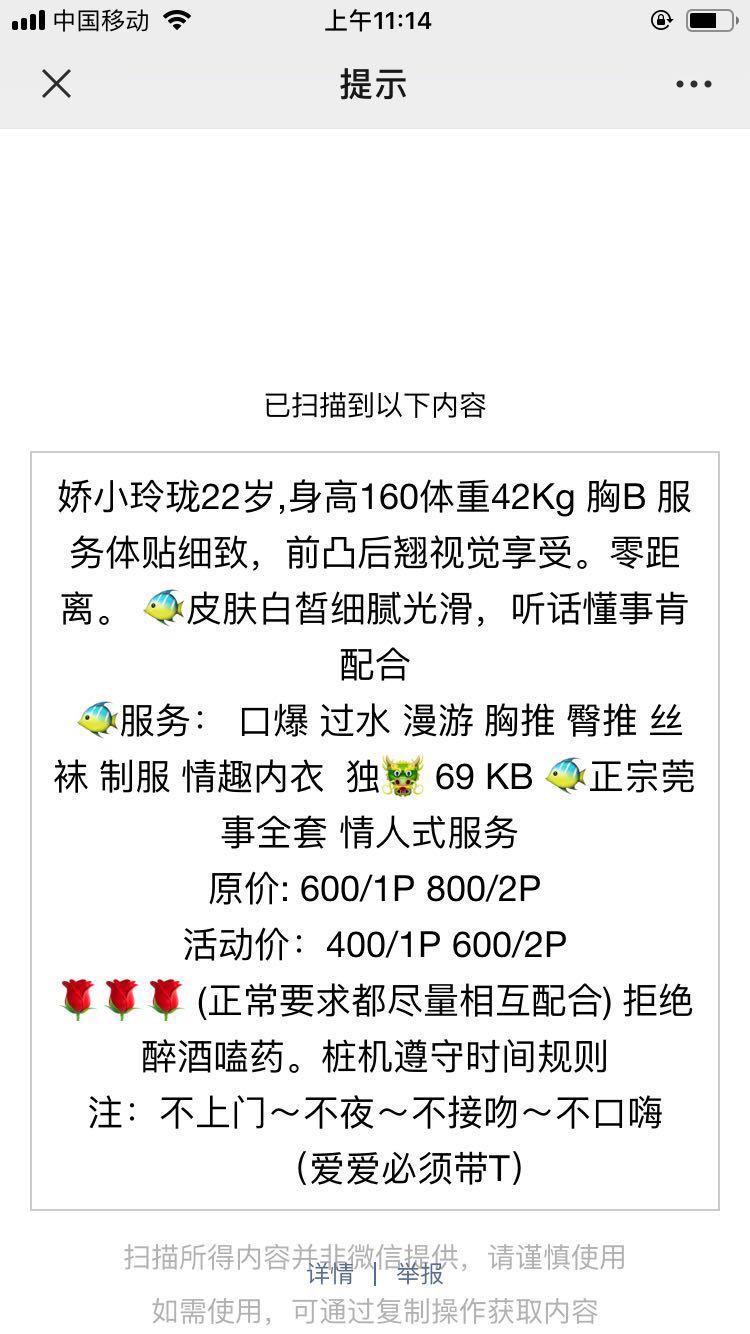750x1334 pixels.
Task: Tap 举报 to report this content
Action: click(420, 1274)
